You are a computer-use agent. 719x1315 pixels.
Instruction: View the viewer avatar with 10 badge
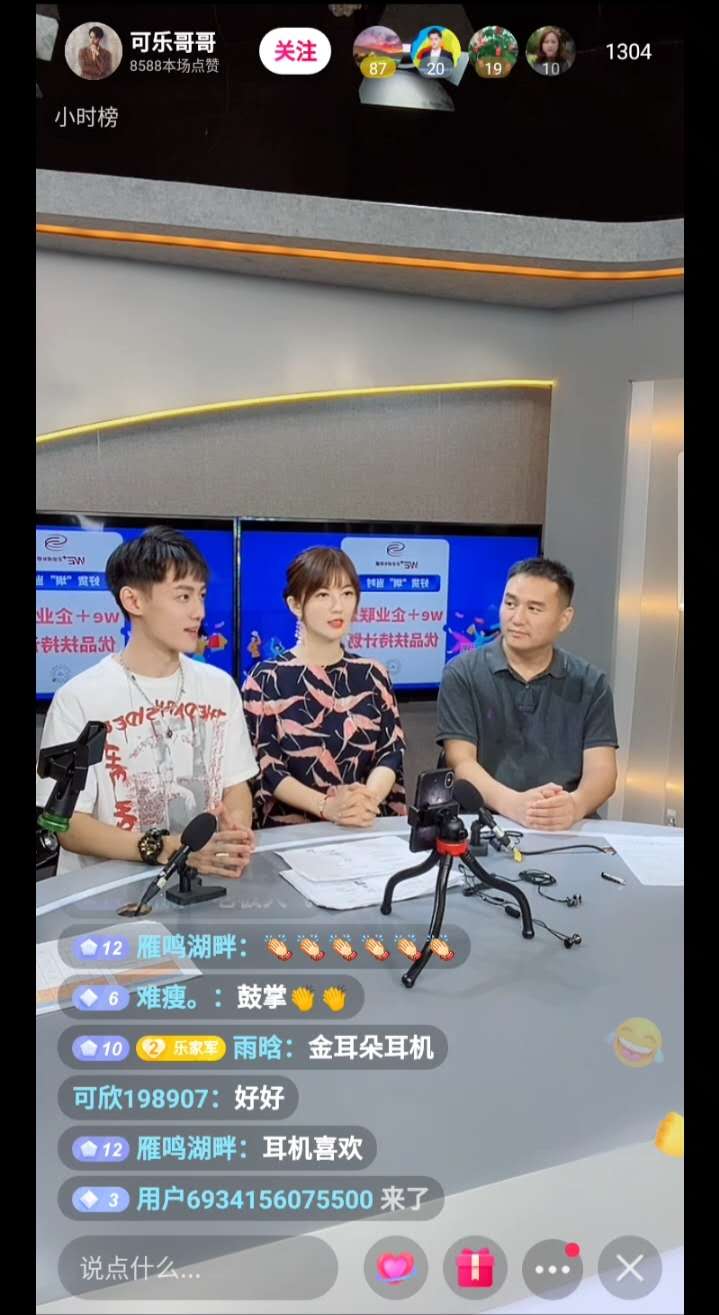point(550,51)
